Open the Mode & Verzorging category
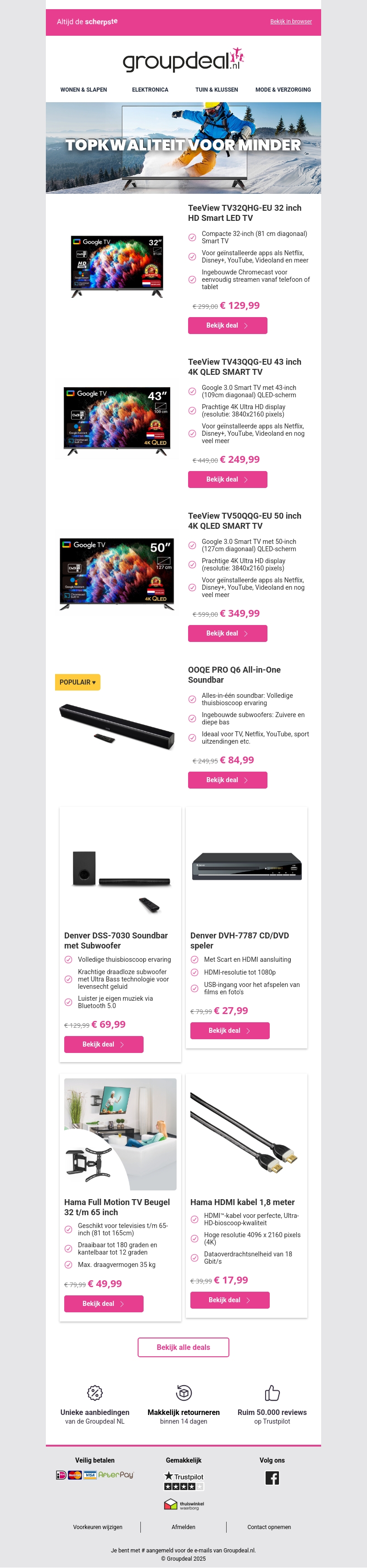 (283, 89)
